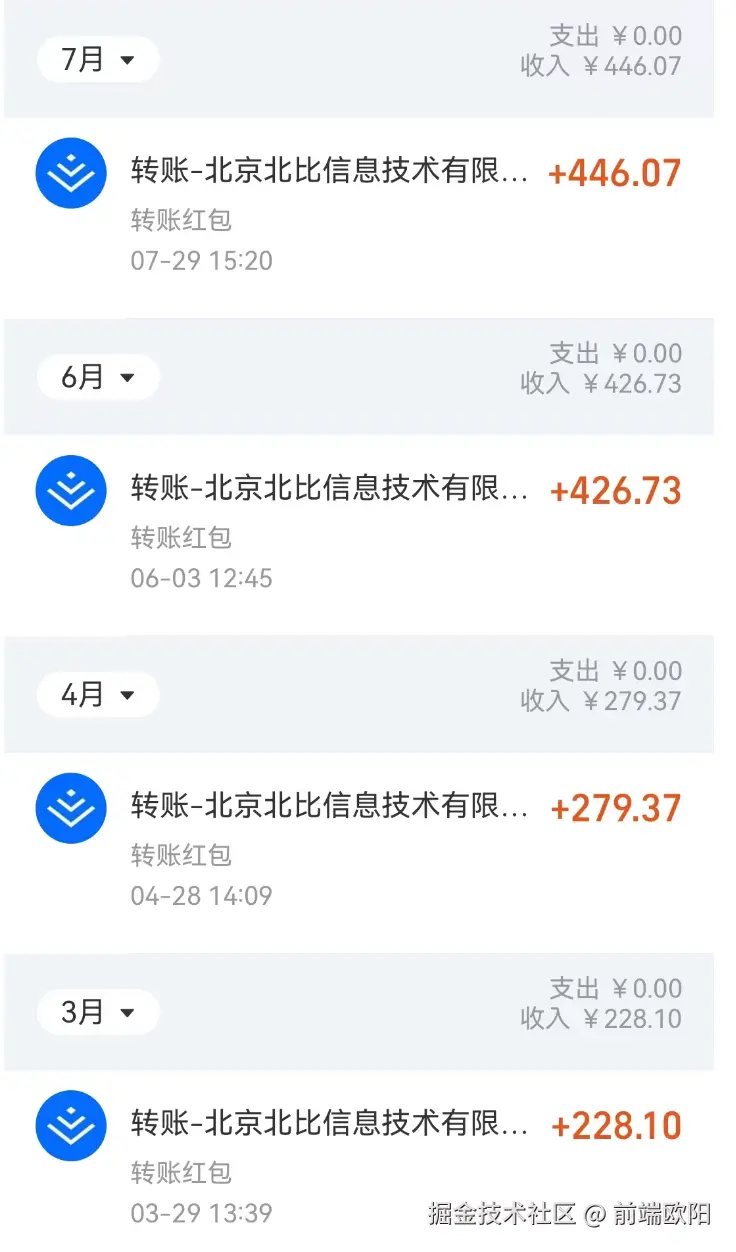736x1252 pixels.
Task: Click the April transaction's blue logo icon
Action: [70, 807]
